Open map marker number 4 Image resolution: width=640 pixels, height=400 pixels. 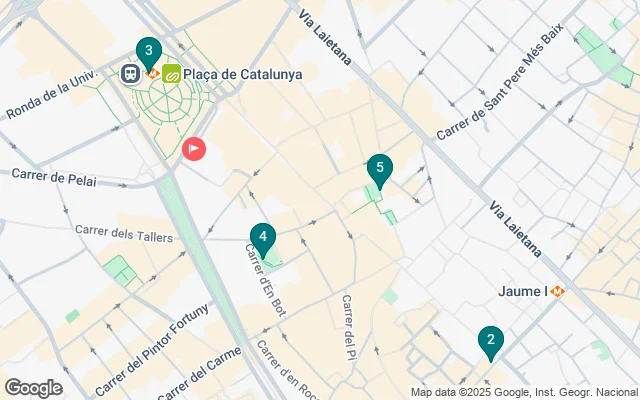point(262,239)
